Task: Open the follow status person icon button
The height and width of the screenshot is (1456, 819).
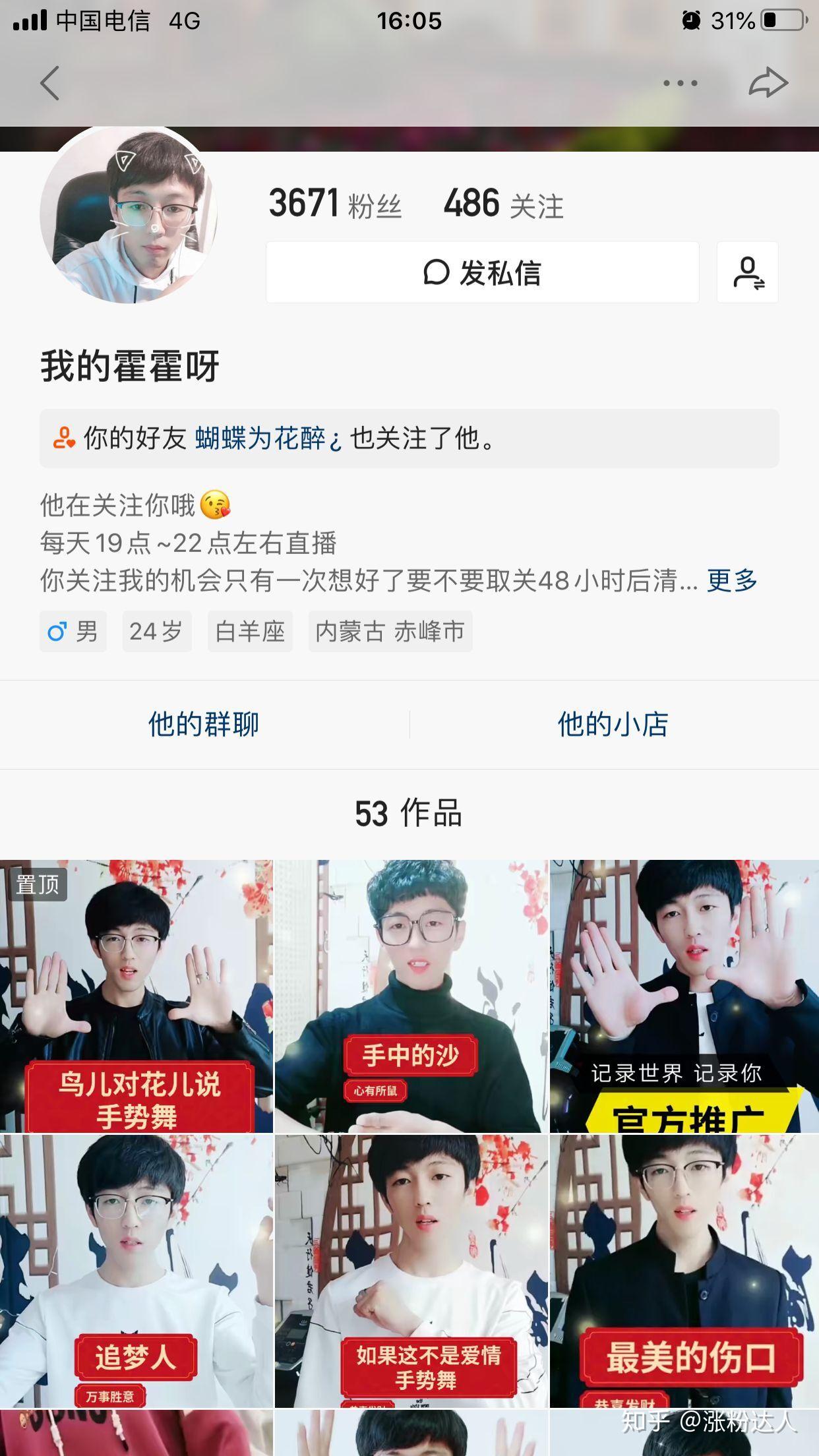Action: (x=748, y=272)
